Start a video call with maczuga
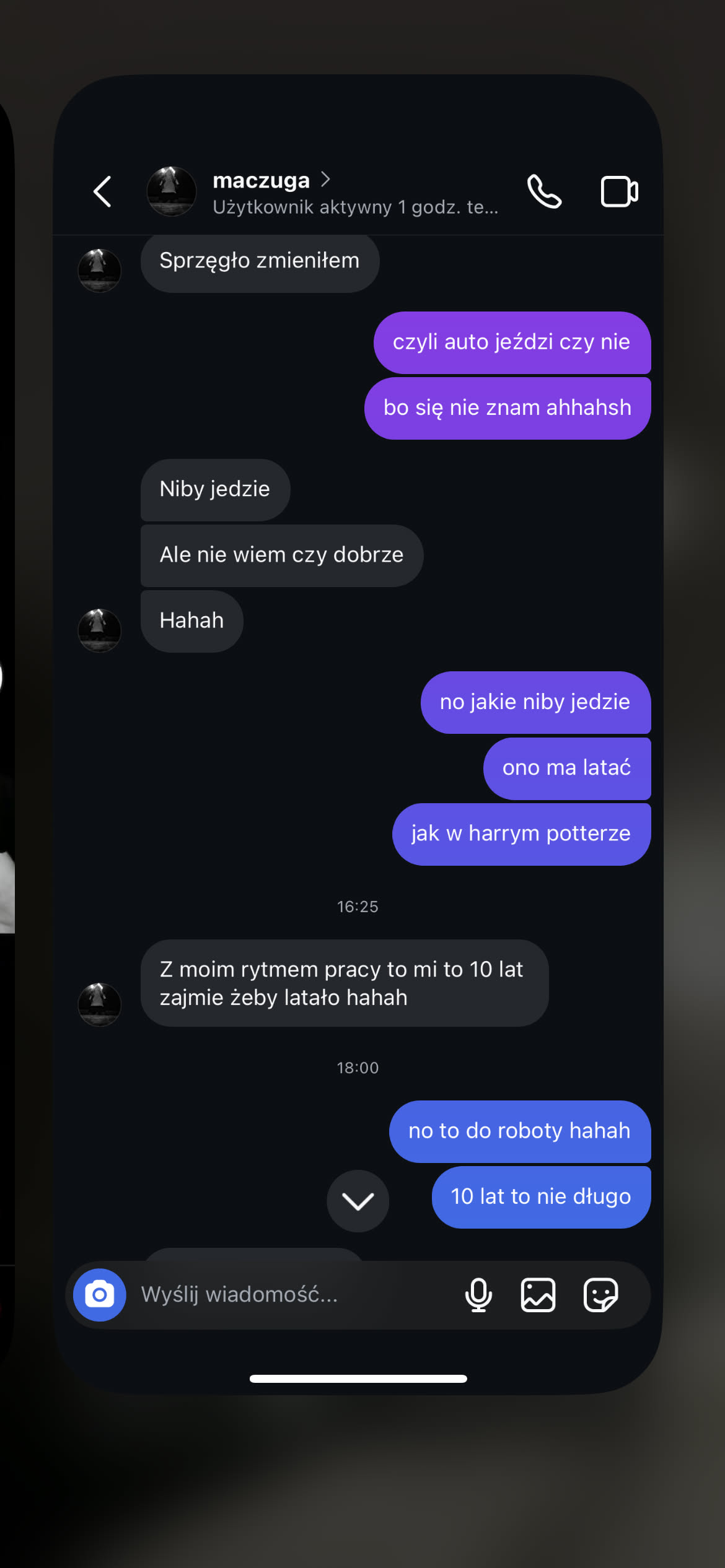 [619, 191]
